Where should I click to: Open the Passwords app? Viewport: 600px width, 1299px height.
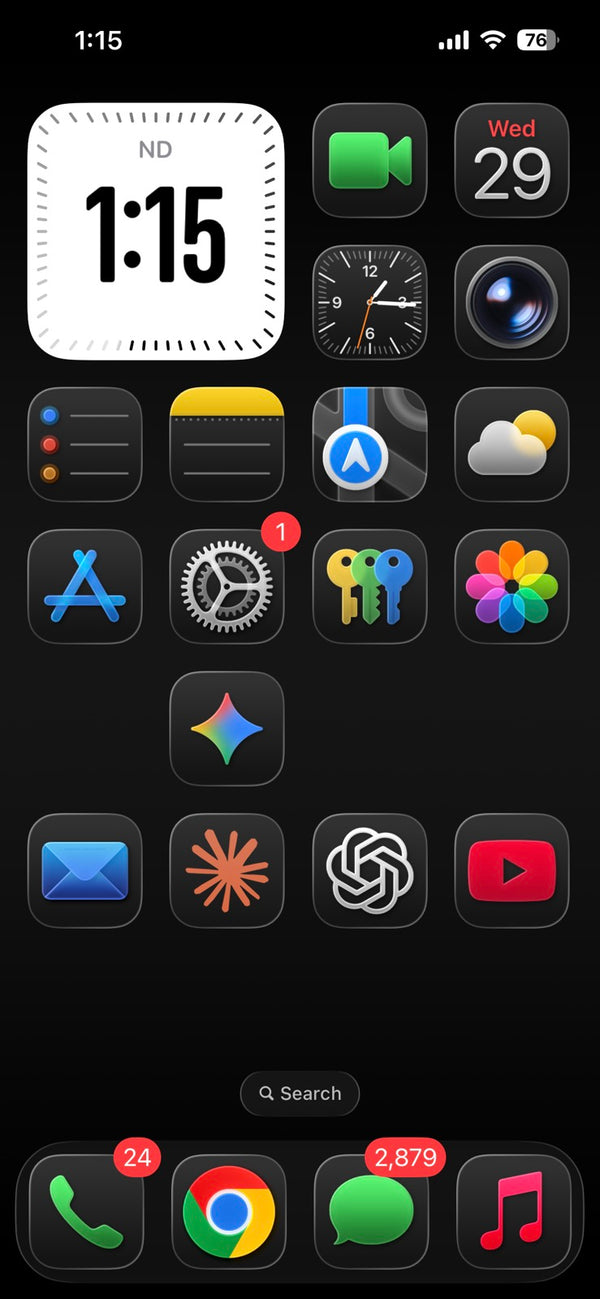pos(370,586)
